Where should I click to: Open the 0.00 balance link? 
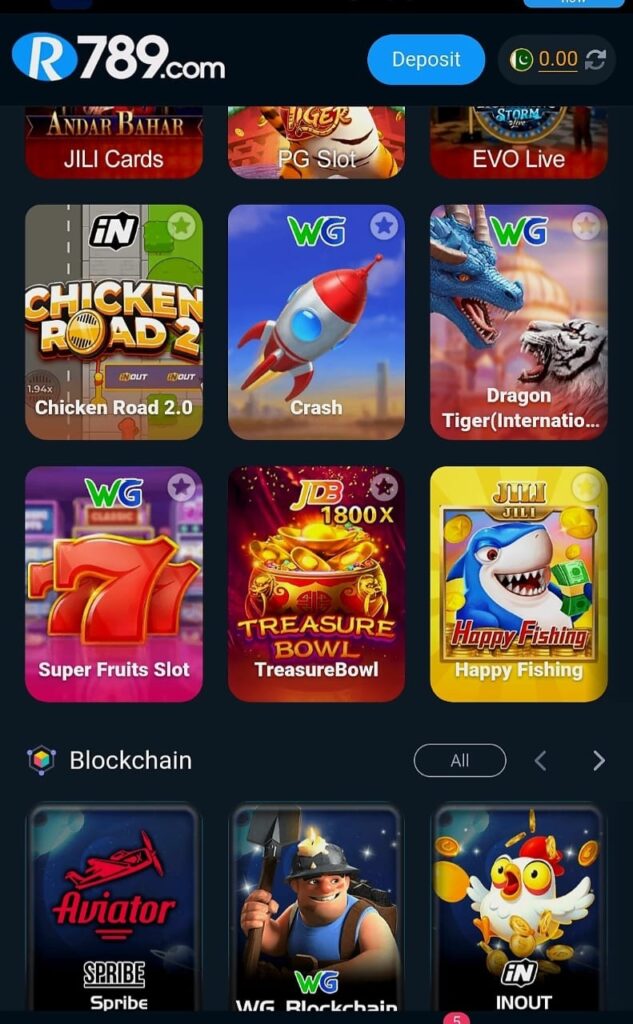557,60
